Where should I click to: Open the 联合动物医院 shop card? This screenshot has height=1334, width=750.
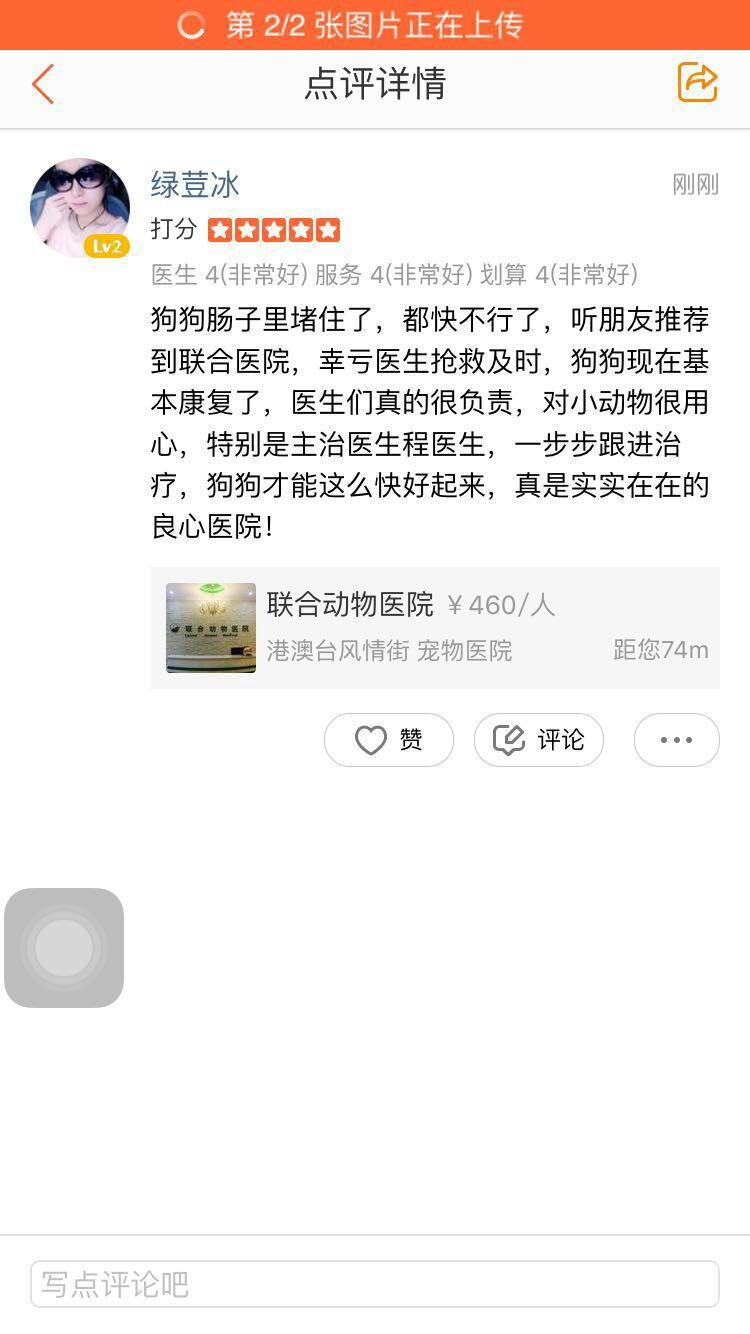(x=434, y=627)
